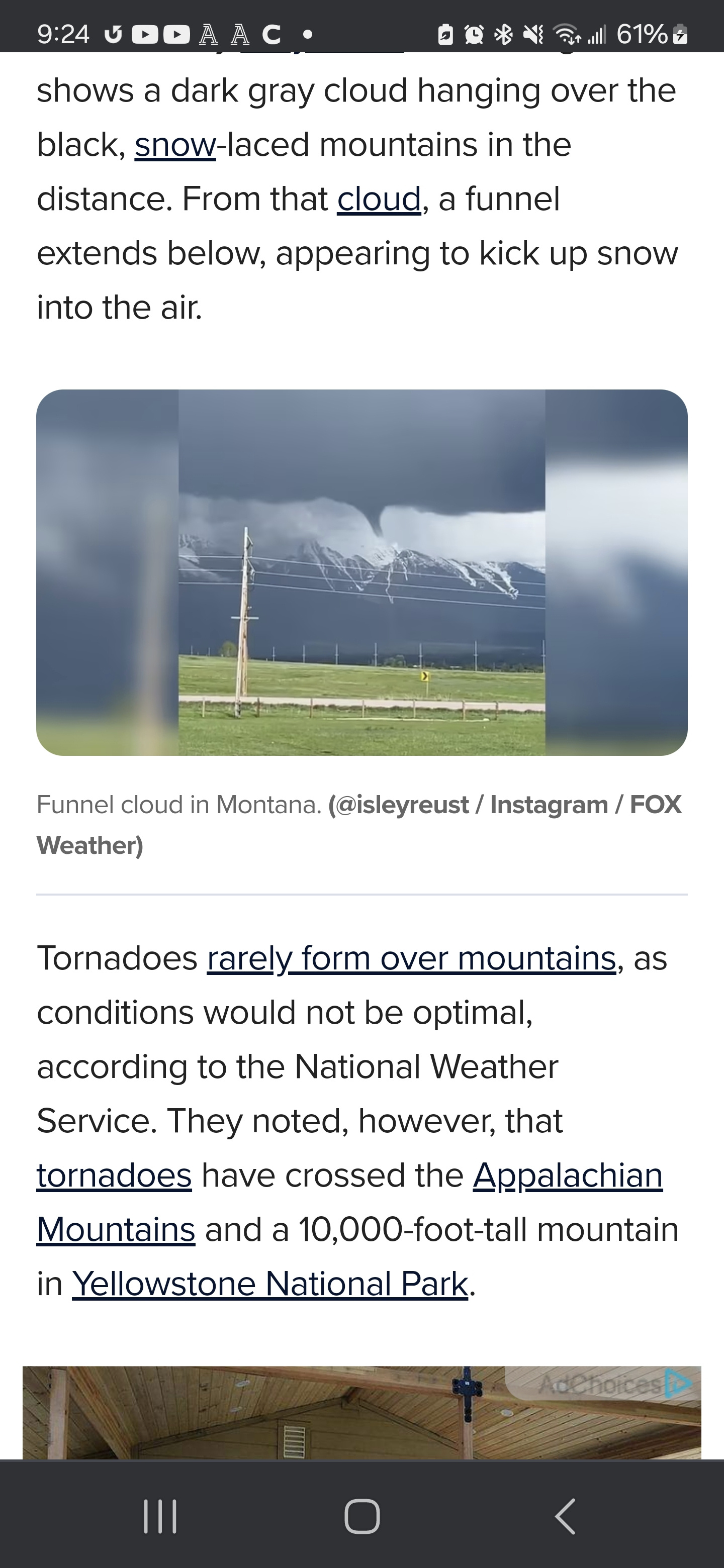This screenshot has width=724, height=1568.
Task: Tap the battery saver notification icon
Action: pos(446,35)
